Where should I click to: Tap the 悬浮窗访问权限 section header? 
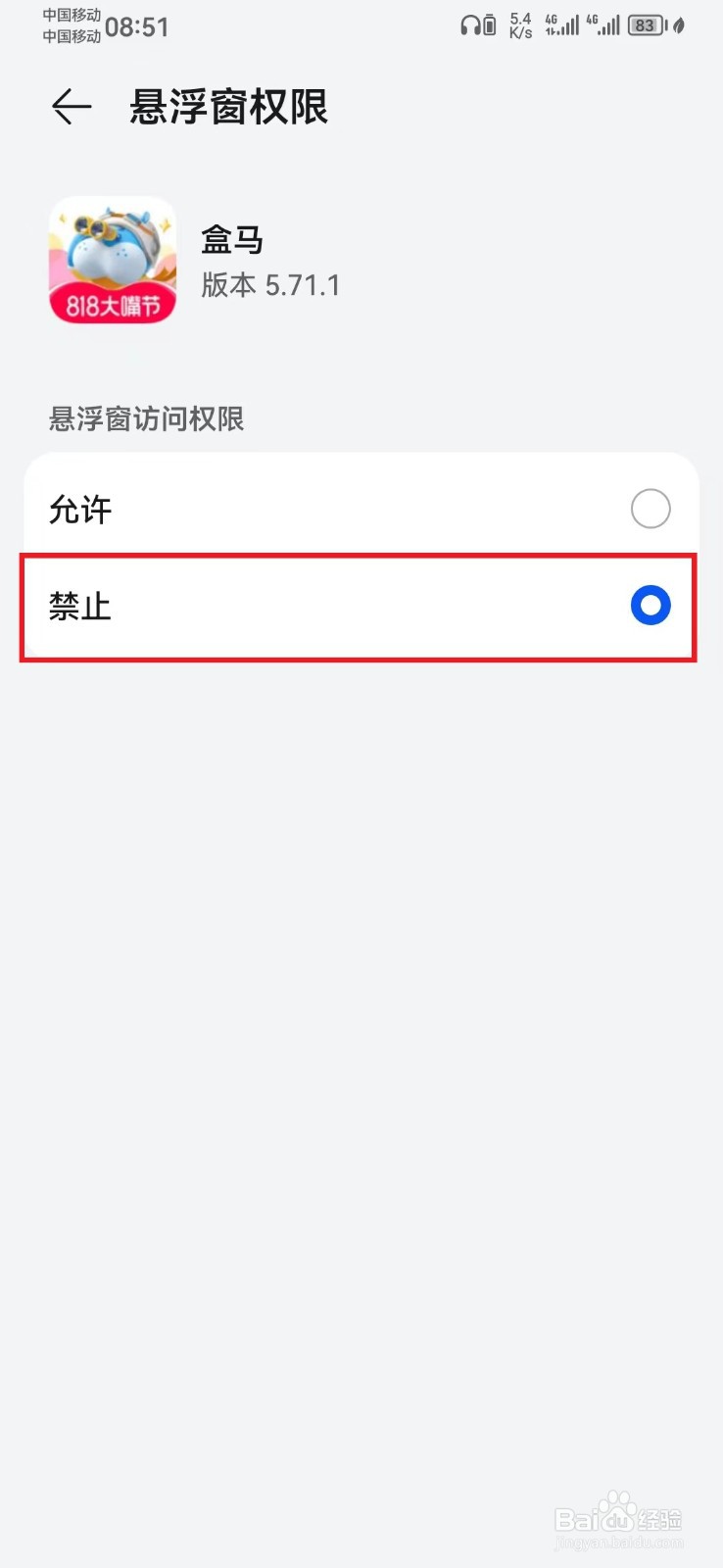tap(145, 419)
